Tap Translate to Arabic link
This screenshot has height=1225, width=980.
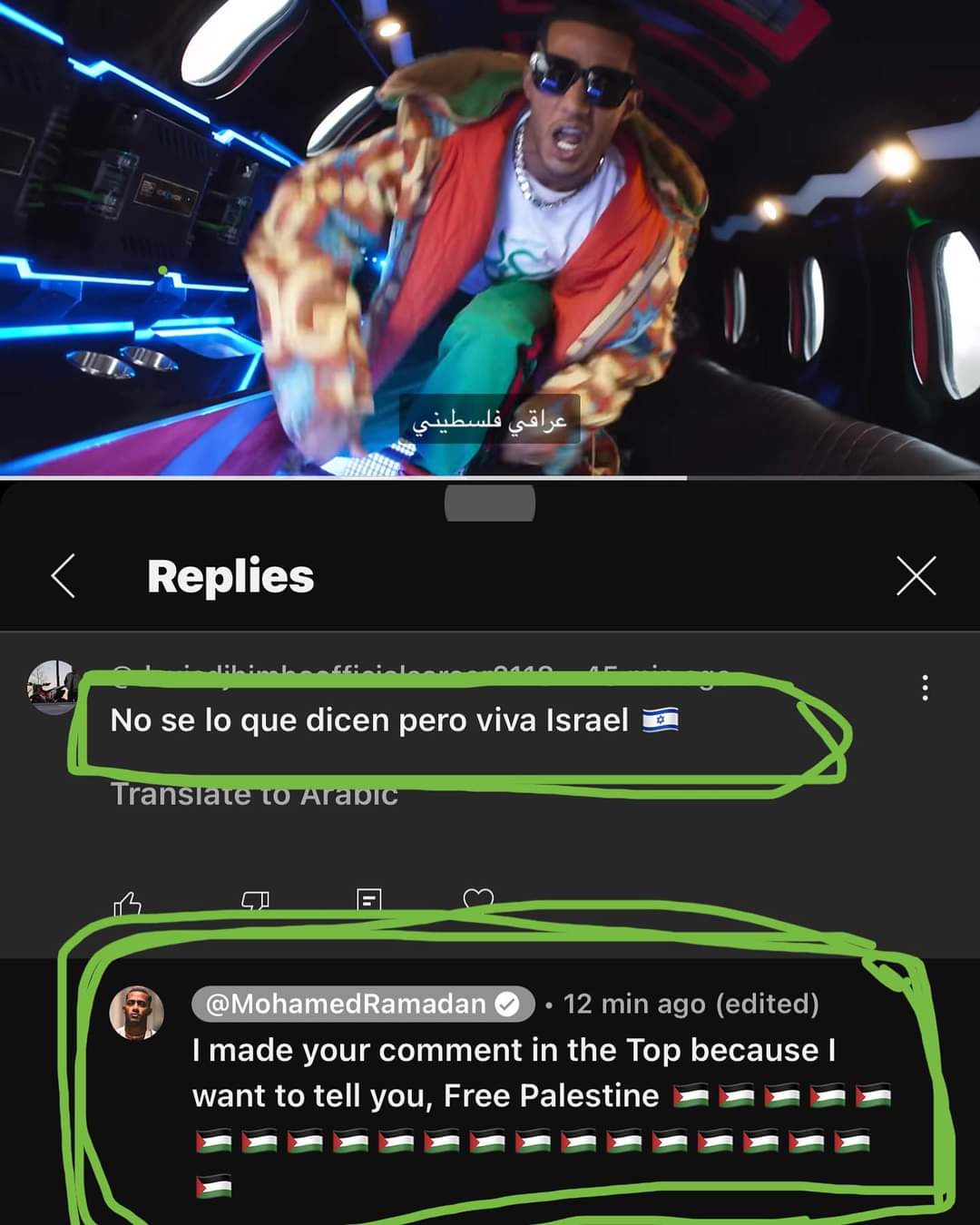tap(254, 795)
